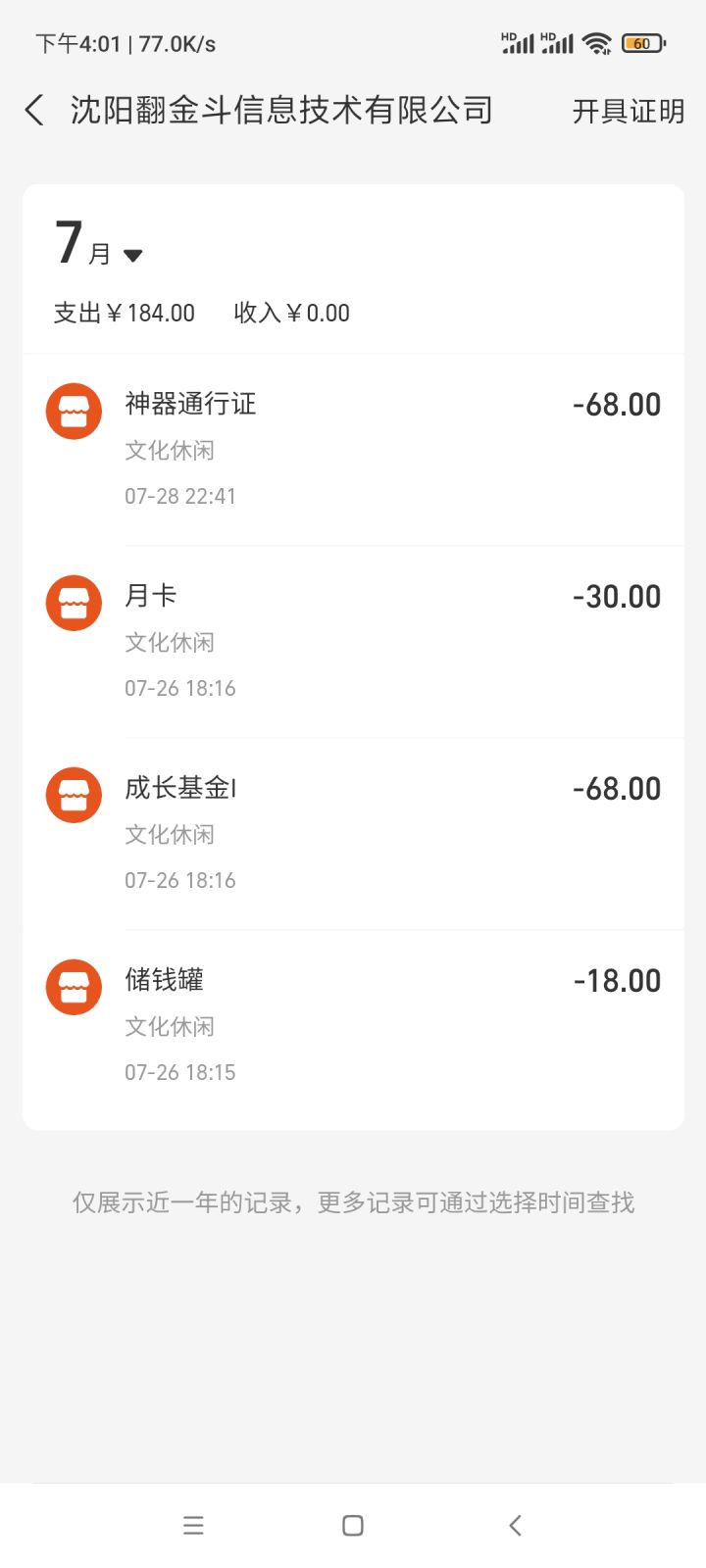706x1568 pixels.
Task: View the 月卡 payment details
Action: click(353, 641)
